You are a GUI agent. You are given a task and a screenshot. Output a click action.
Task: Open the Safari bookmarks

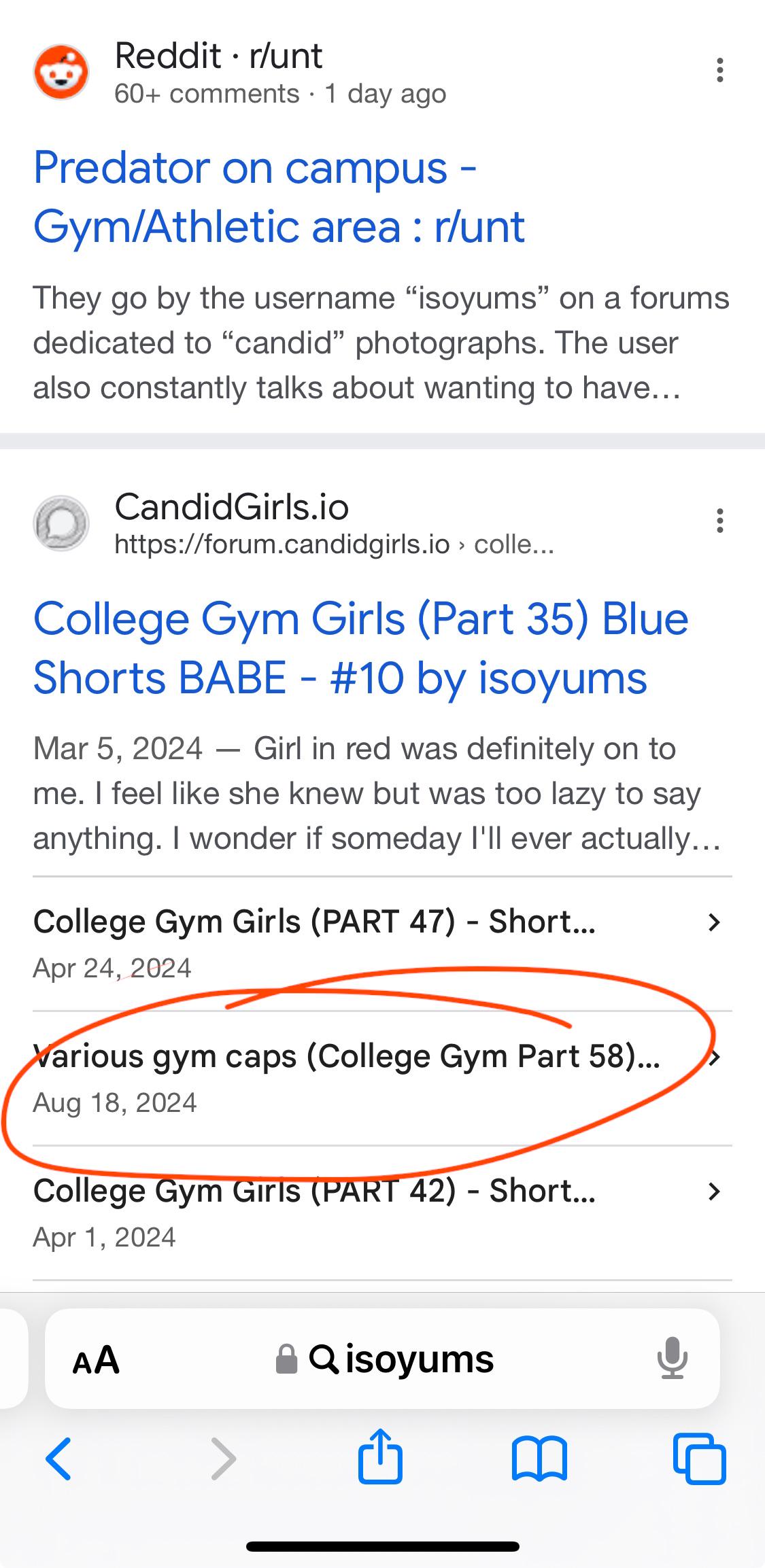[539, 1459]
